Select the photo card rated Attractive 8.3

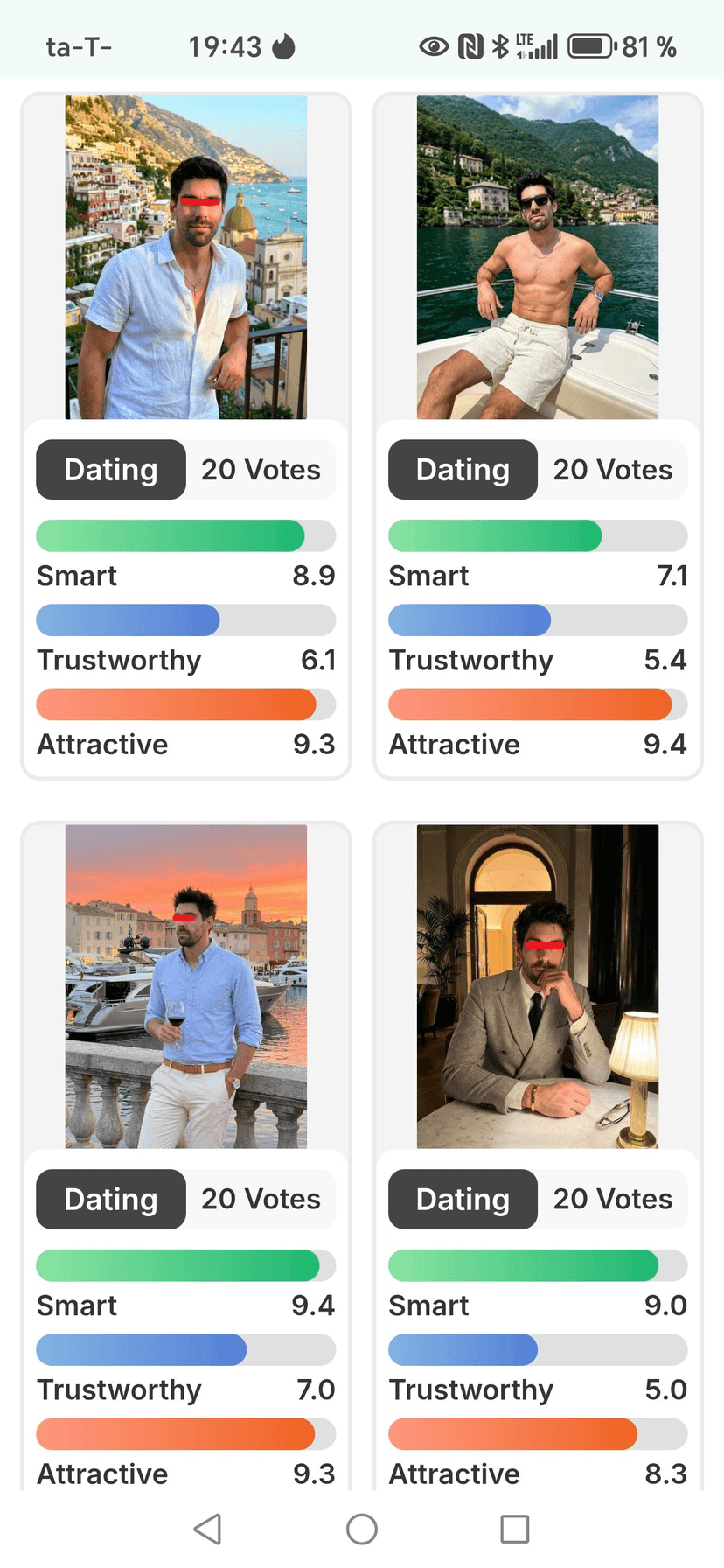point(538,986)
